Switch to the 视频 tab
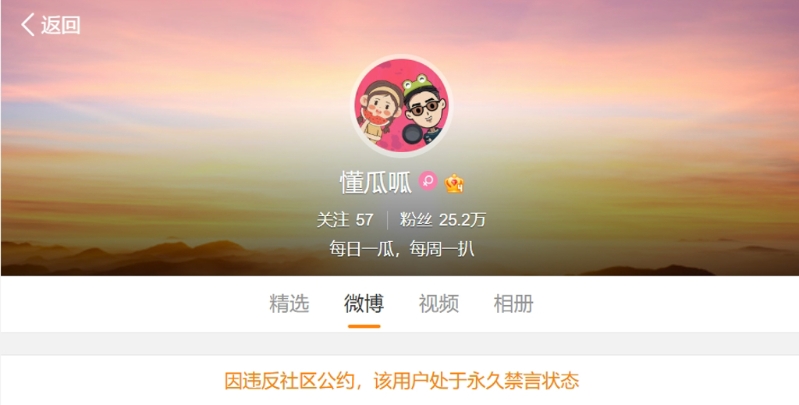This screenshot has height=405, width=799. (438, 304)
